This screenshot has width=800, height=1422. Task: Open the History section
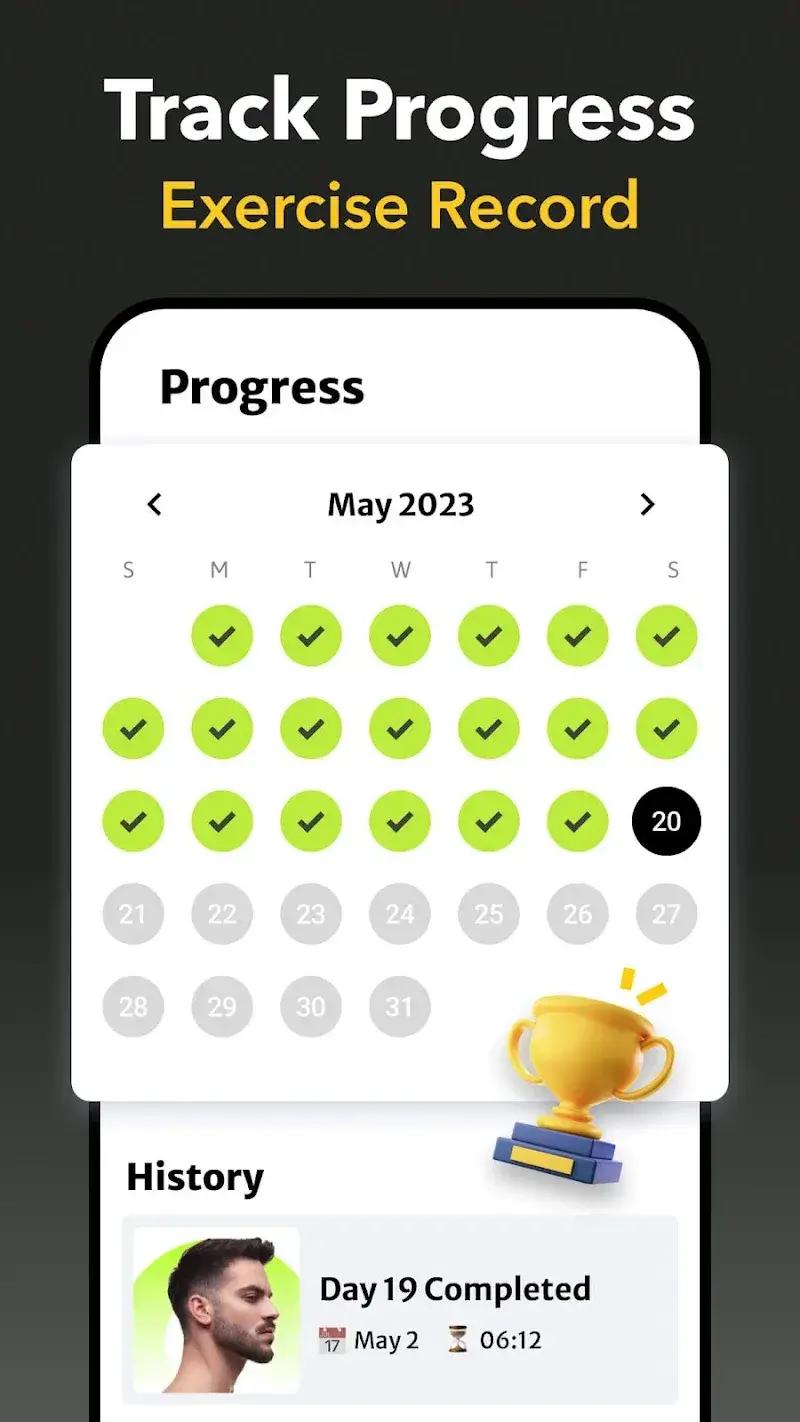pos(194,1177)
